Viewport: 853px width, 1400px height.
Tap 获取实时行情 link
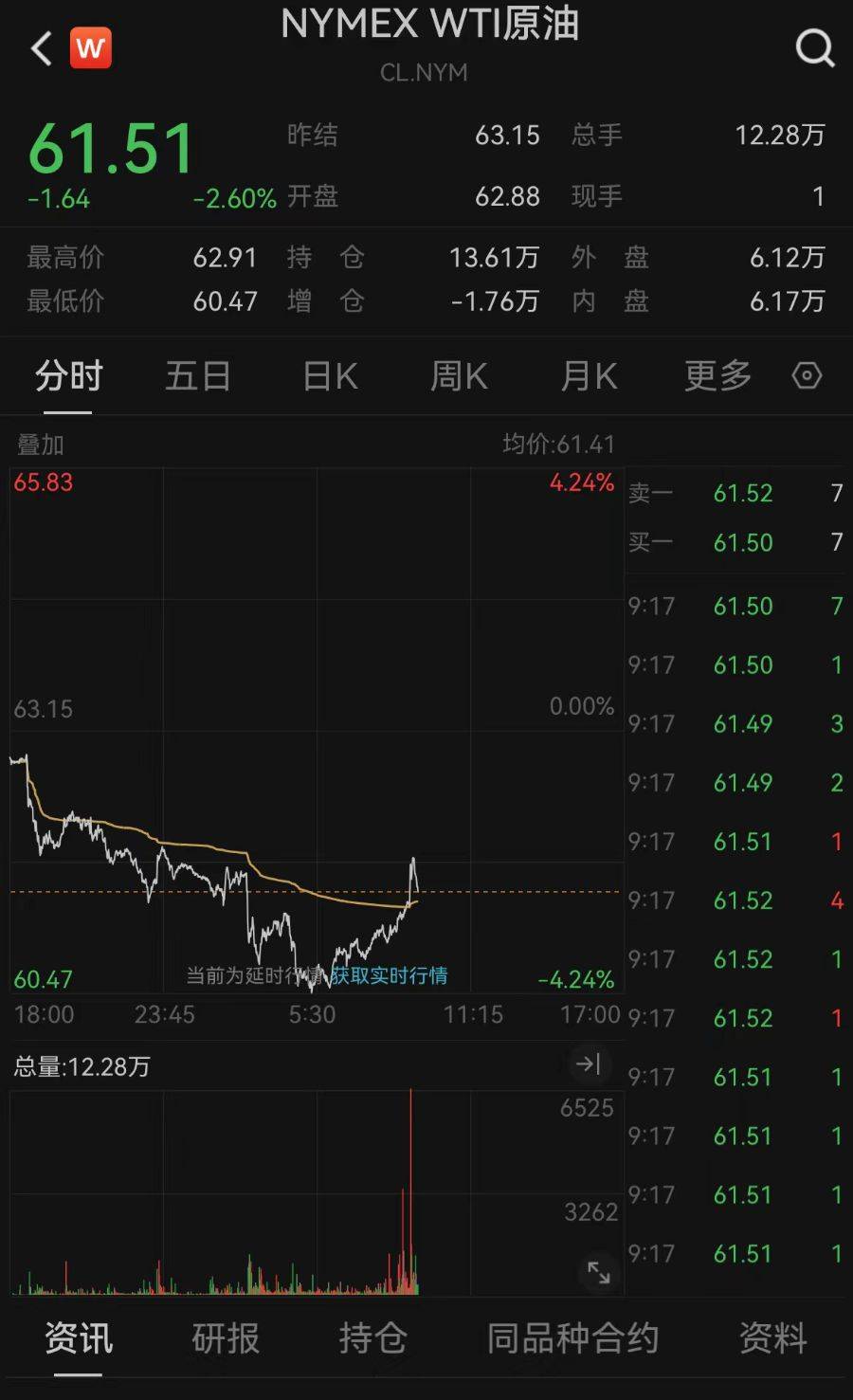point(389,975)
